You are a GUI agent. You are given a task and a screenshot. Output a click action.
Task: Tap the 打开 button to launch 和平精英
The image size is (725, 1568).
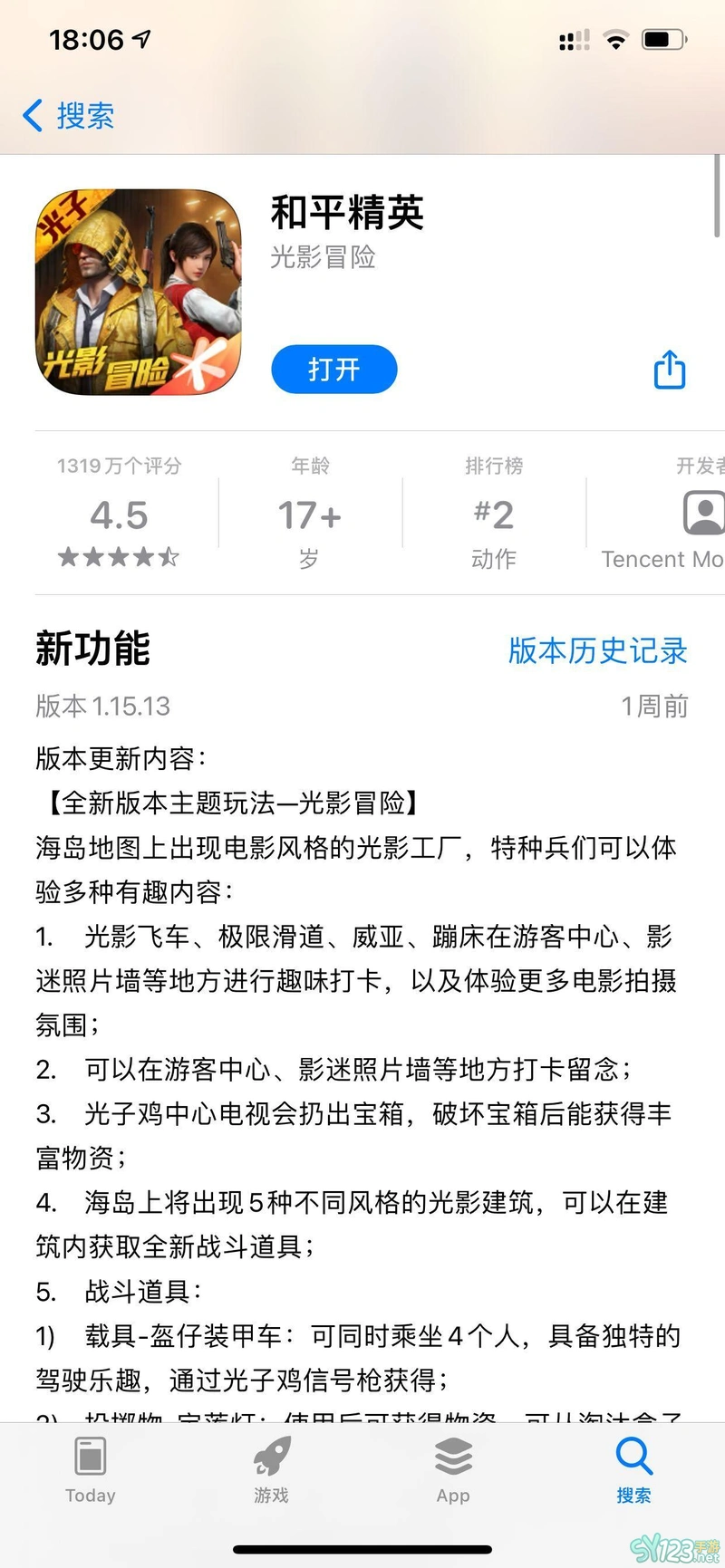334,370
